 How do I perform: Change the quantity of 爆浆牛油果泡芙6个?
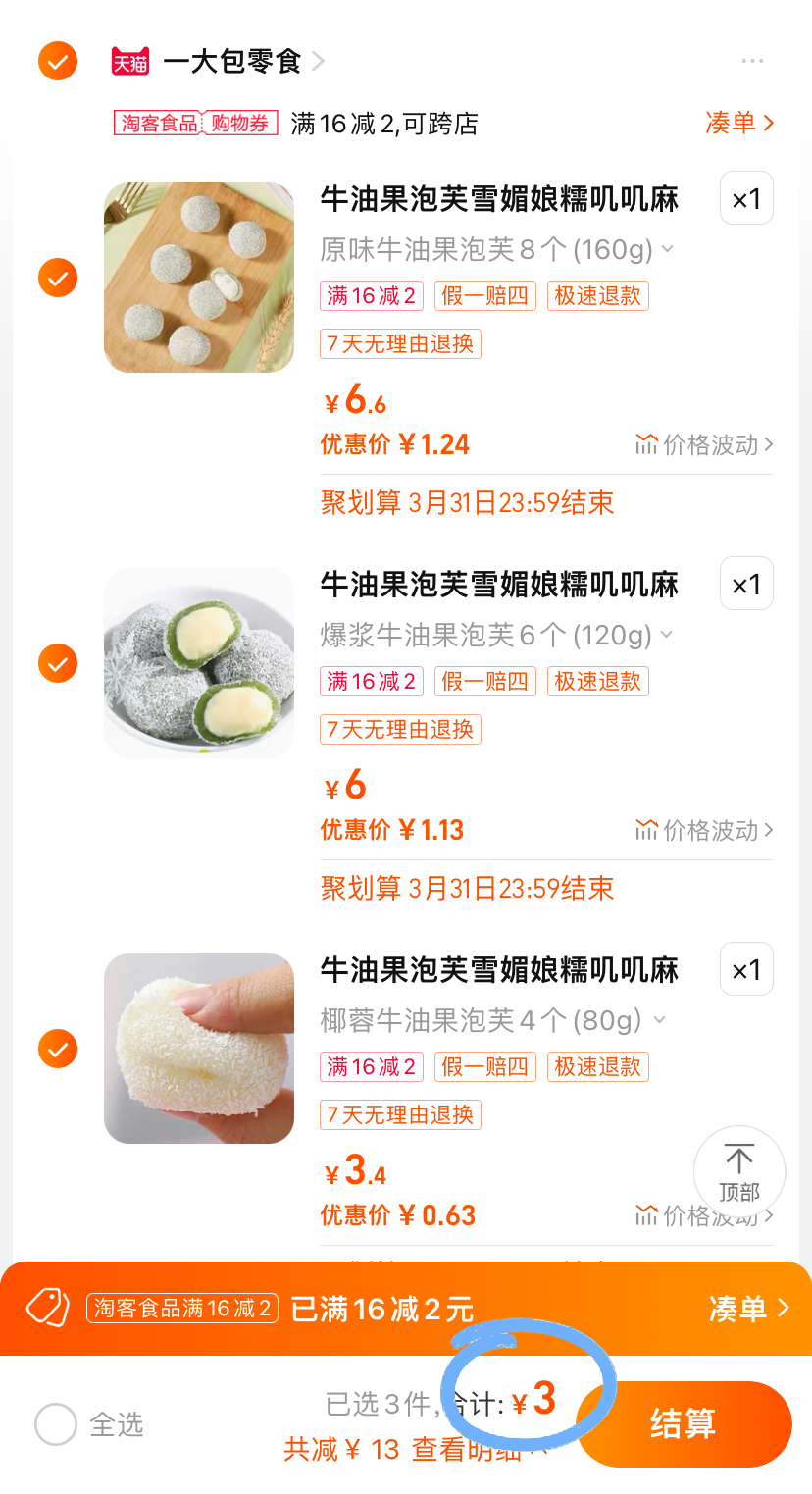tap(746, 585)
